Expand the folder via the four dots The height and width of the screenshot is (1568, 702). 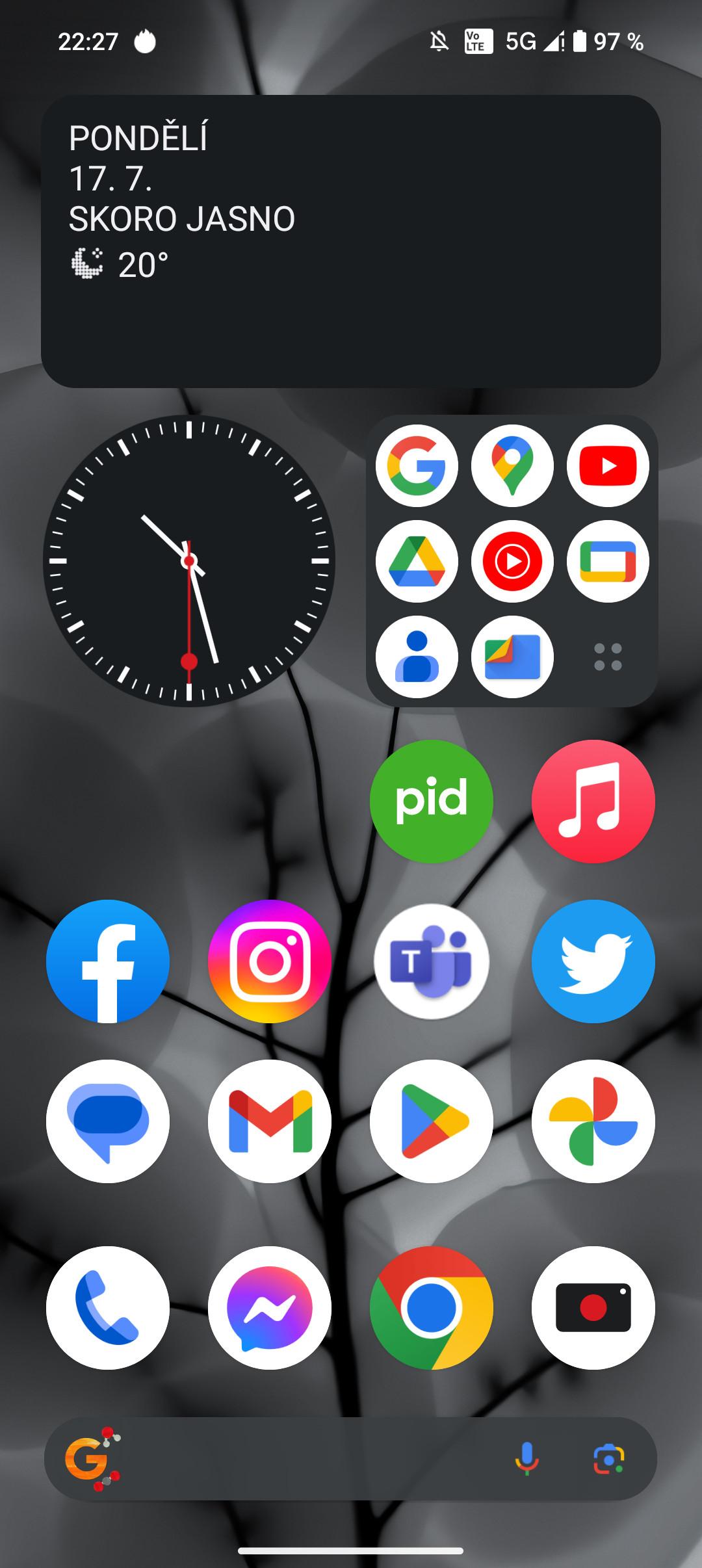coord(608,657)
